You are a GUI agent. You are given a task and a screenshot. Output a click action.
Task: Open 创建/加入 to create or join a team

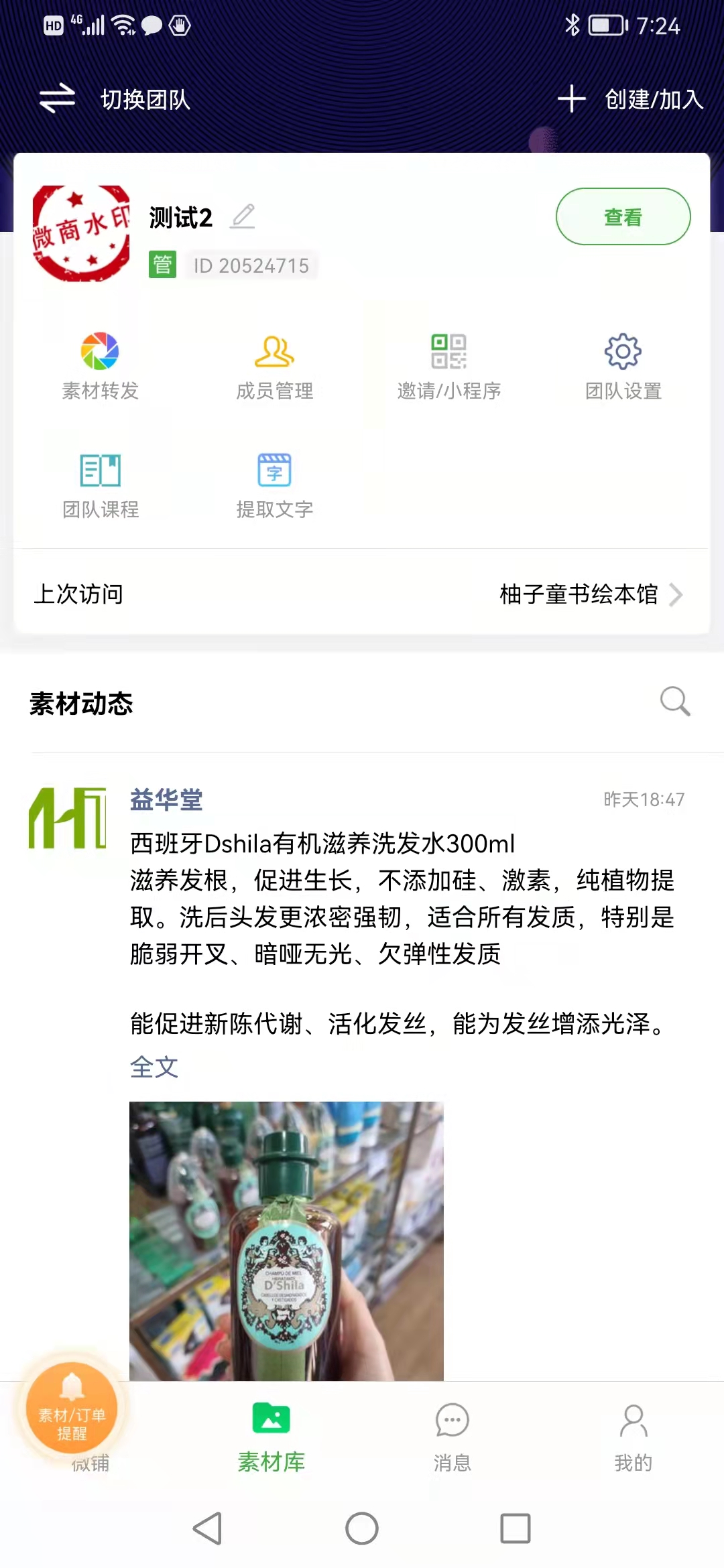(630, 99)
